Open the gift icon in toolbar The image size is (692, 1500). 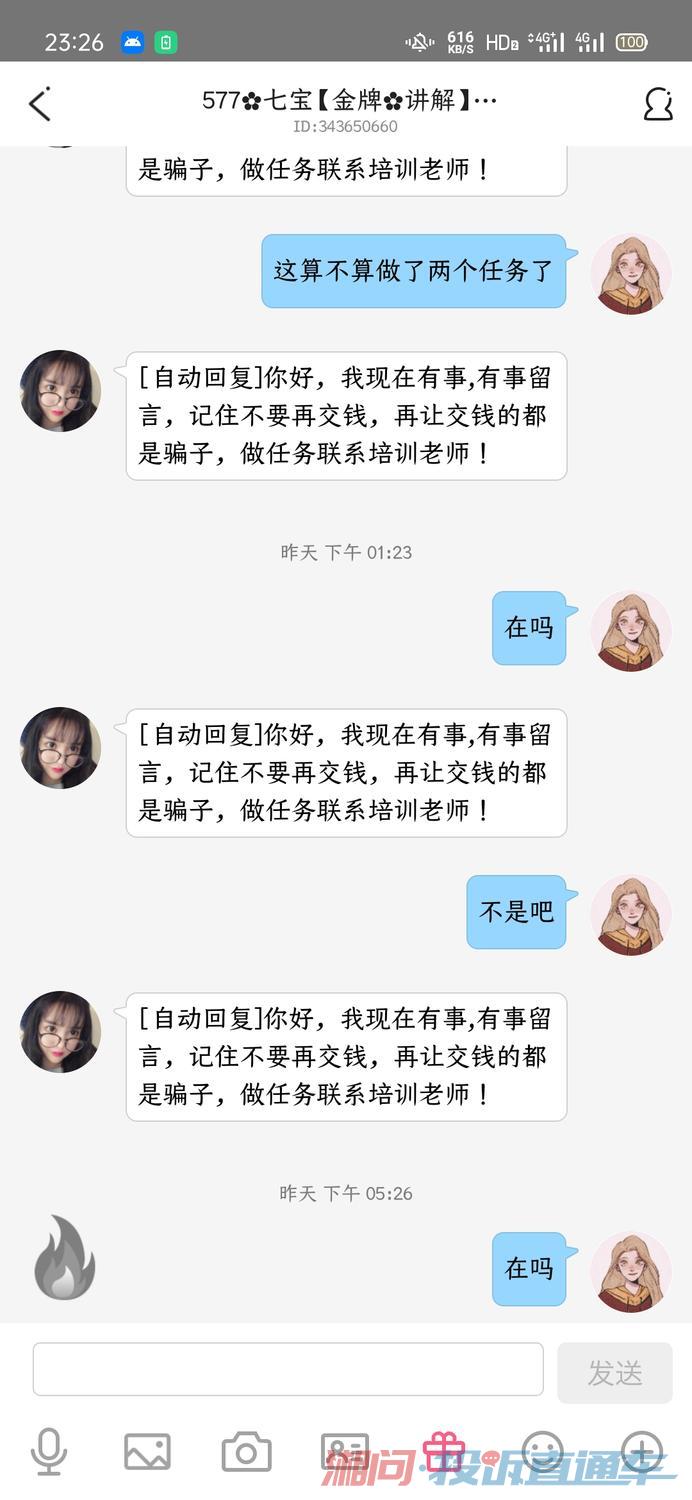[x=444, y=1450]
